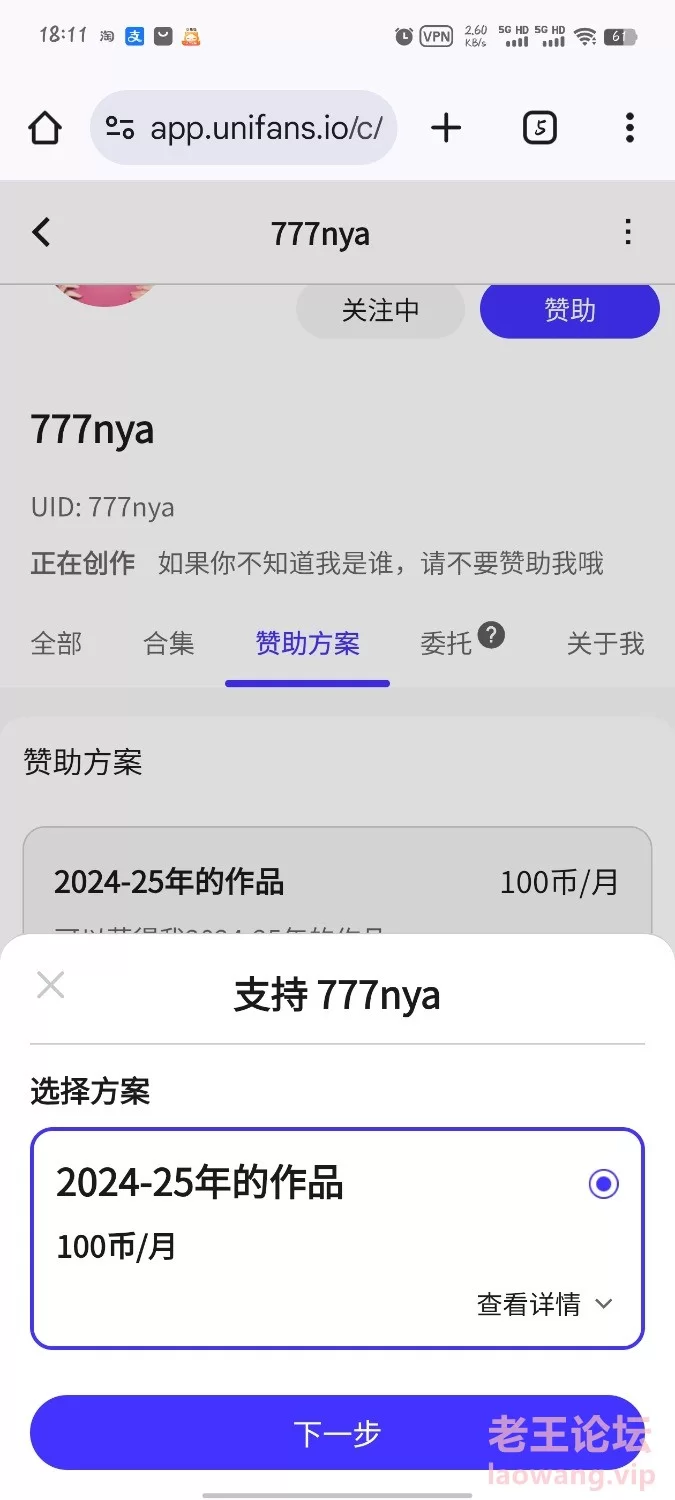The width and height of the screenshot is (675, 1500).
Task: Select the 2024-25年的作品 plan radio button
Action: 603,1185
